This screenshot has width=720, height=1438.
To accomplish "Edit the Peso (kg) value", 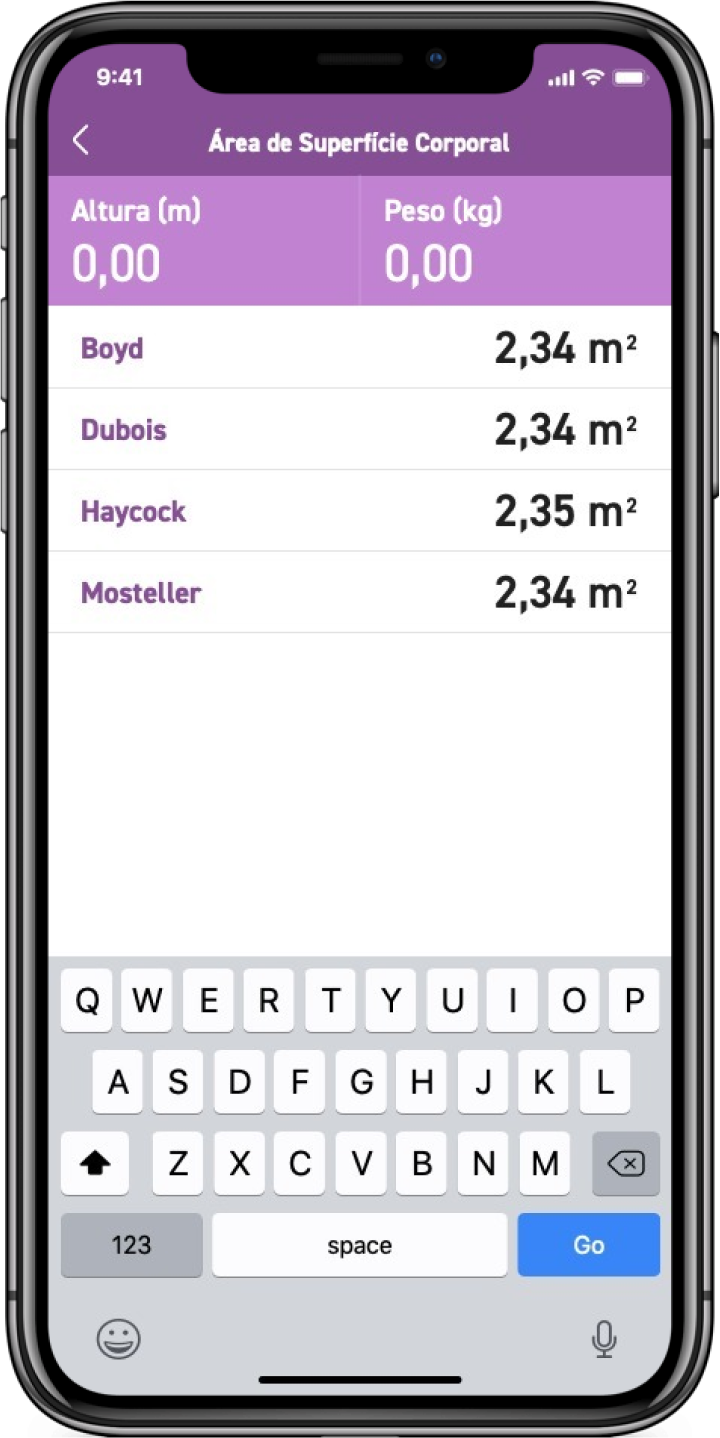I will tap(516, 241).
